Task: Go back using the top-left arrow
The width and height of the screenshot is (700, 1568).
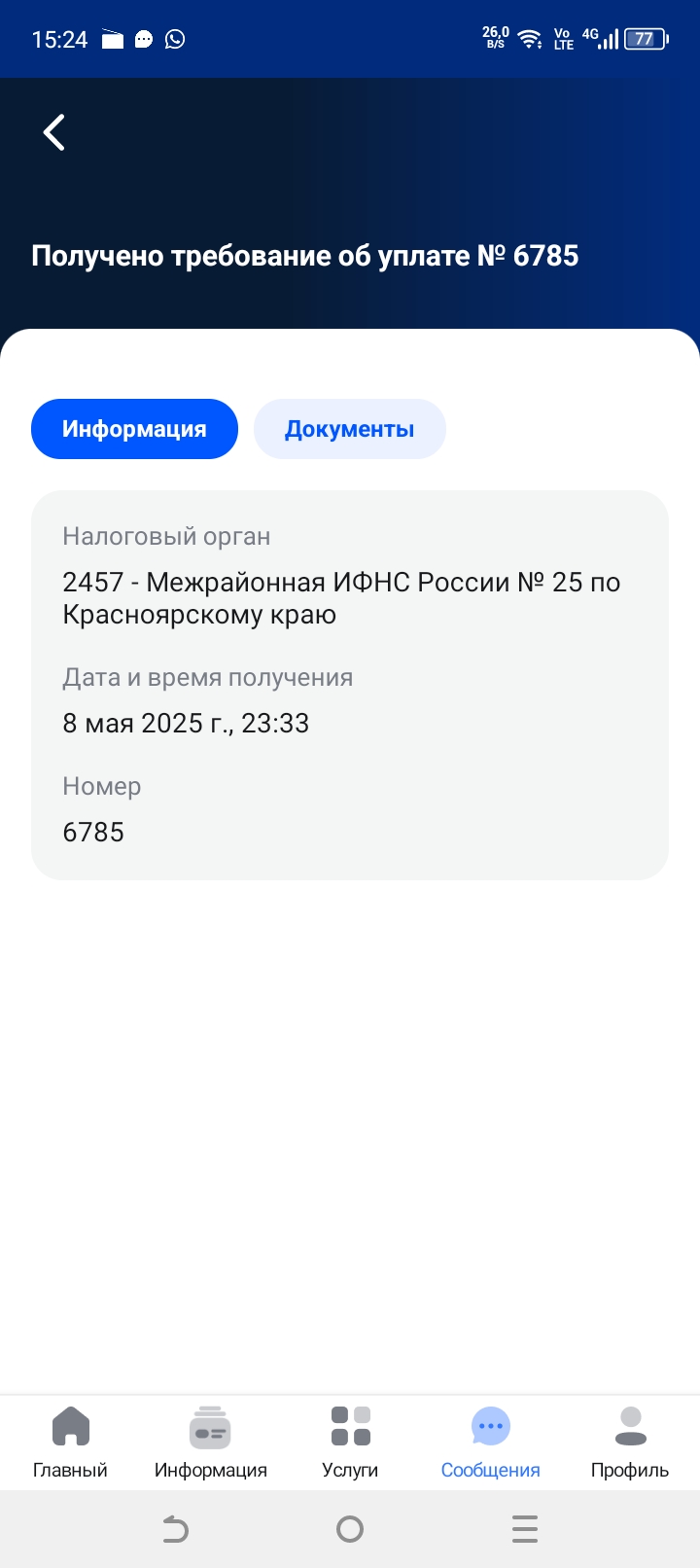Action: pyautogui.click(x=54, y=132)
